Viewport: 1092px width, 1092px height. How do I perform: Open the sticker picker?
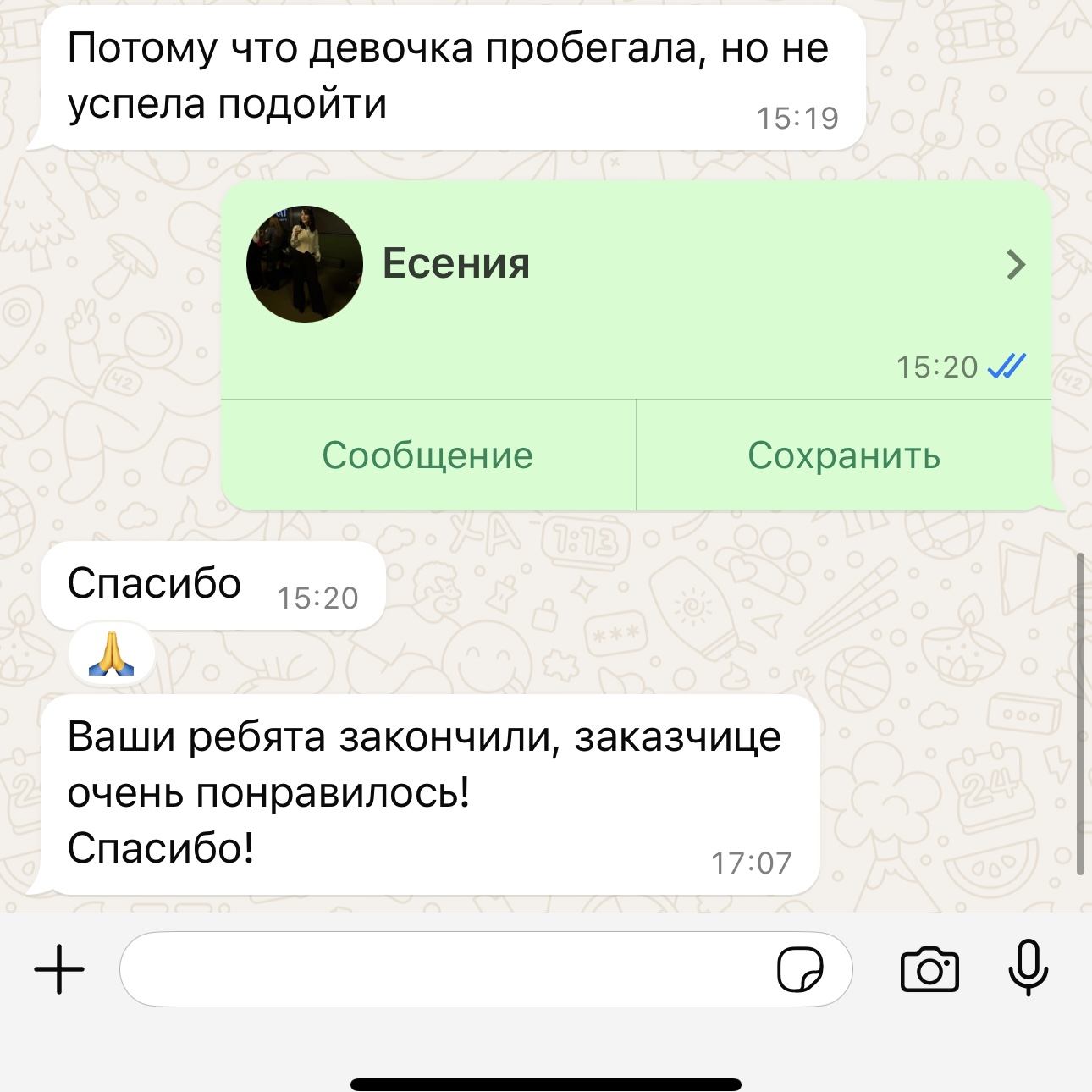(800, 969)
